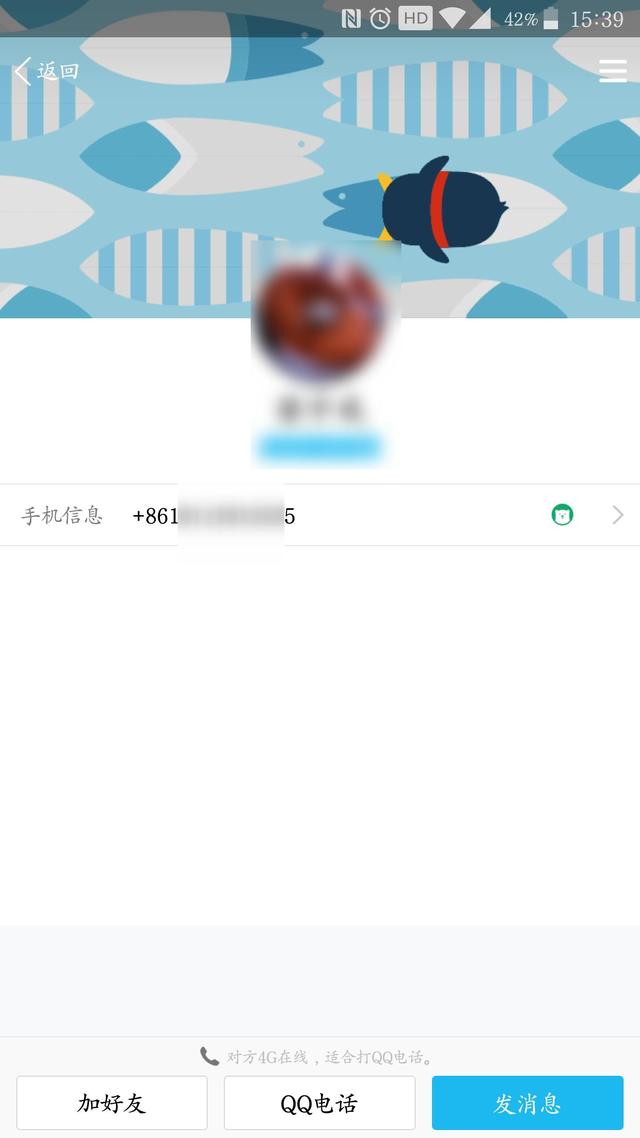
Task: Tap 返回 to go back
Action: (46, 71)
